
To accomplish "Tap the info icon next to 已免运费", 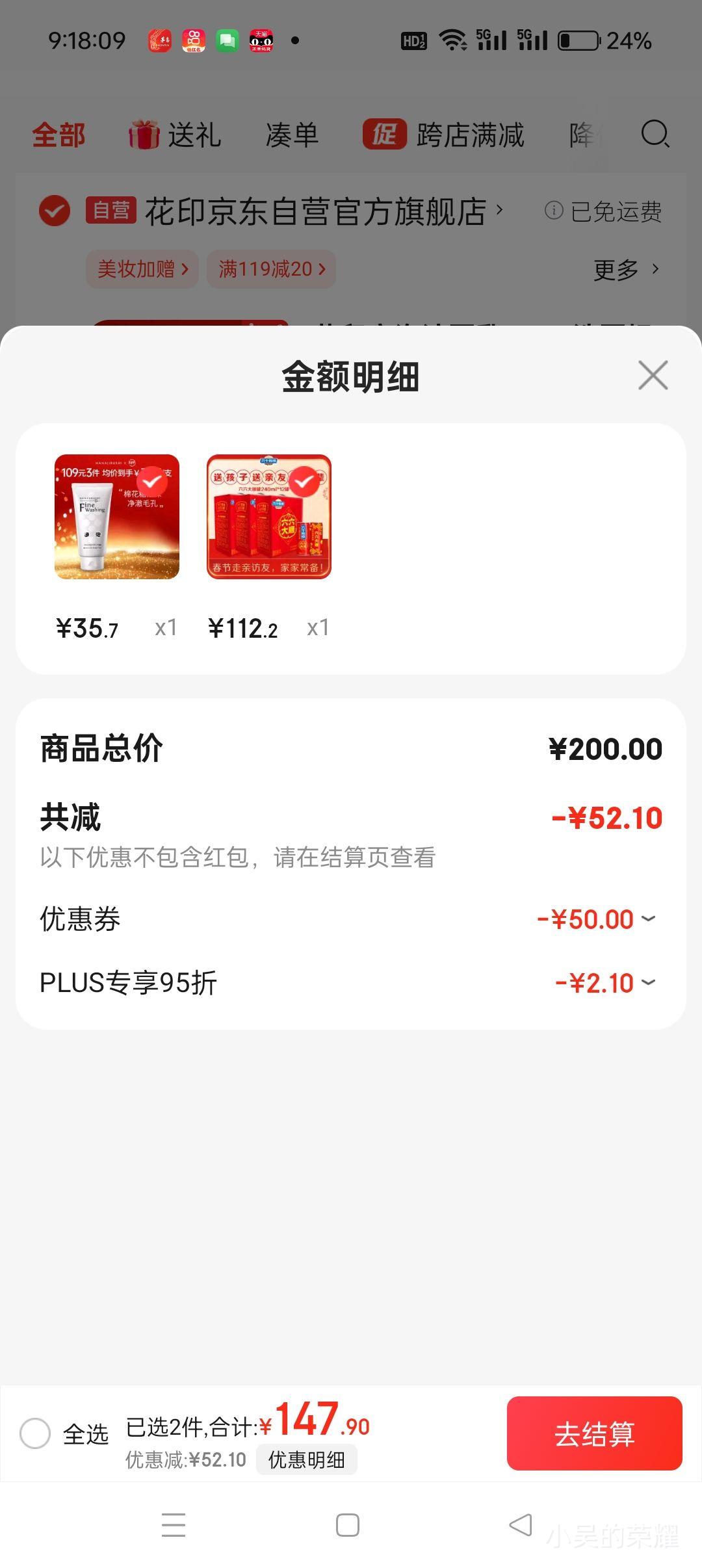I will (x=553, y=211).
